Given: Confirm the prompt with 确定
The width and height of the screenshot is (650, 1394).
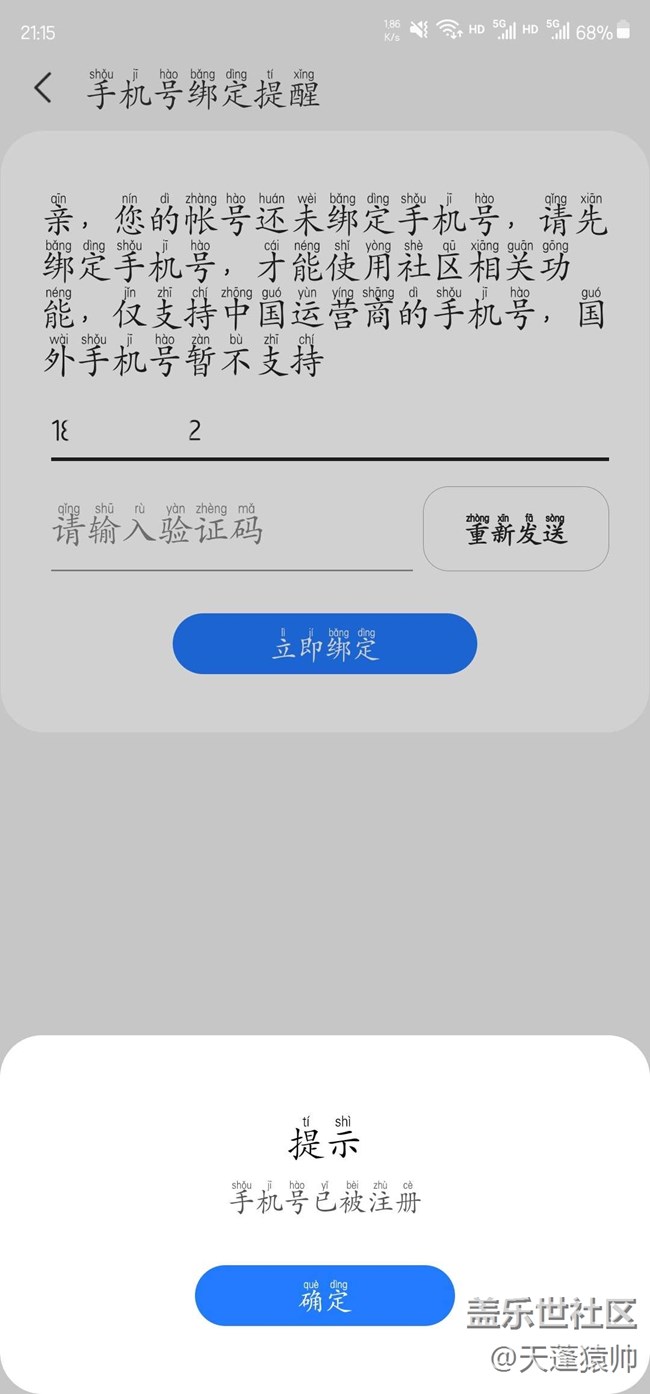Looking at the screenshot, I should [x=324, y=1295].
